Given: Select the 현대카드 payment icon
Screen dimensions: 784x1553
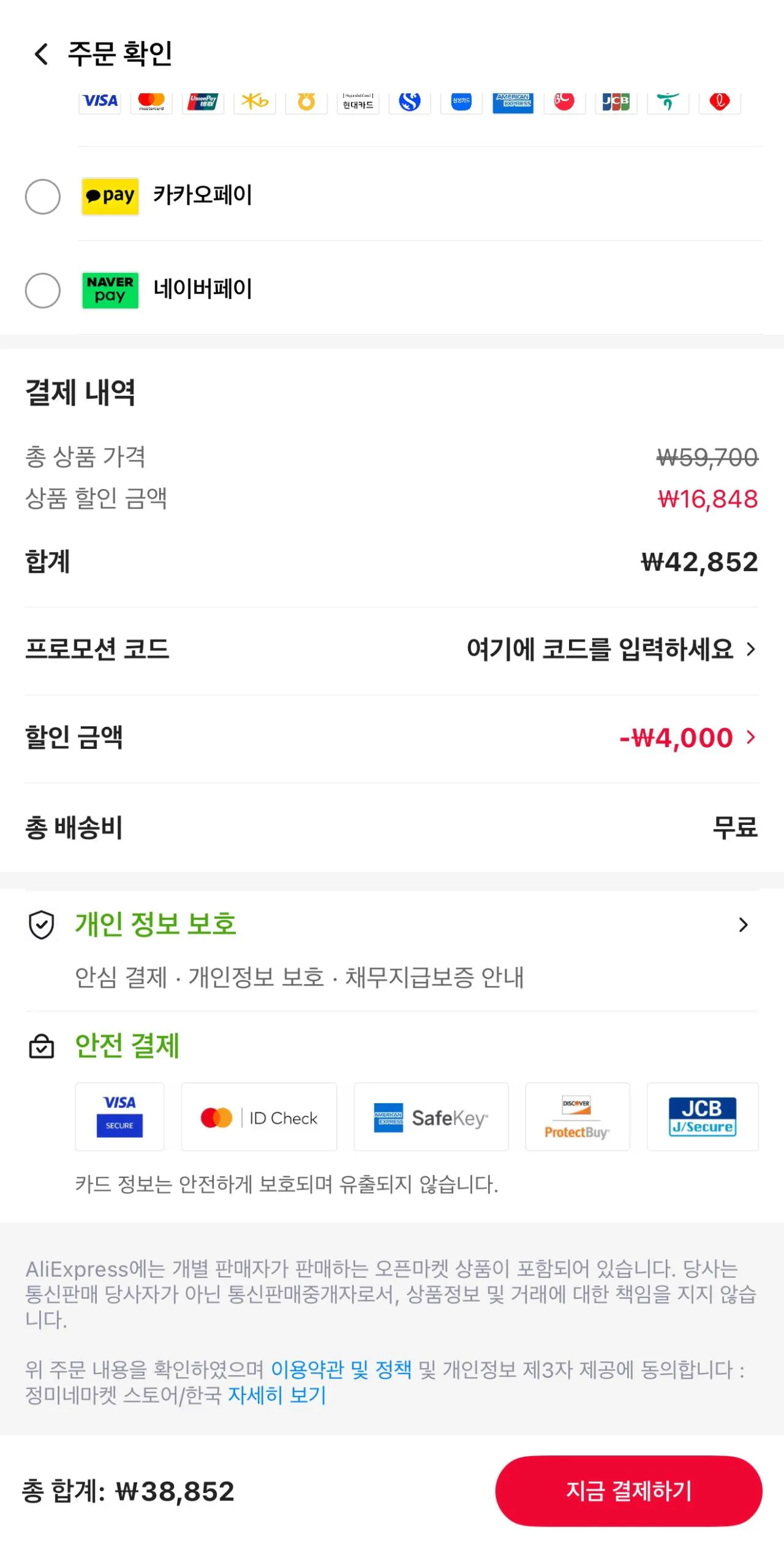Looking at the screenshot, I should pyautogui.click(x=358, y=102).
